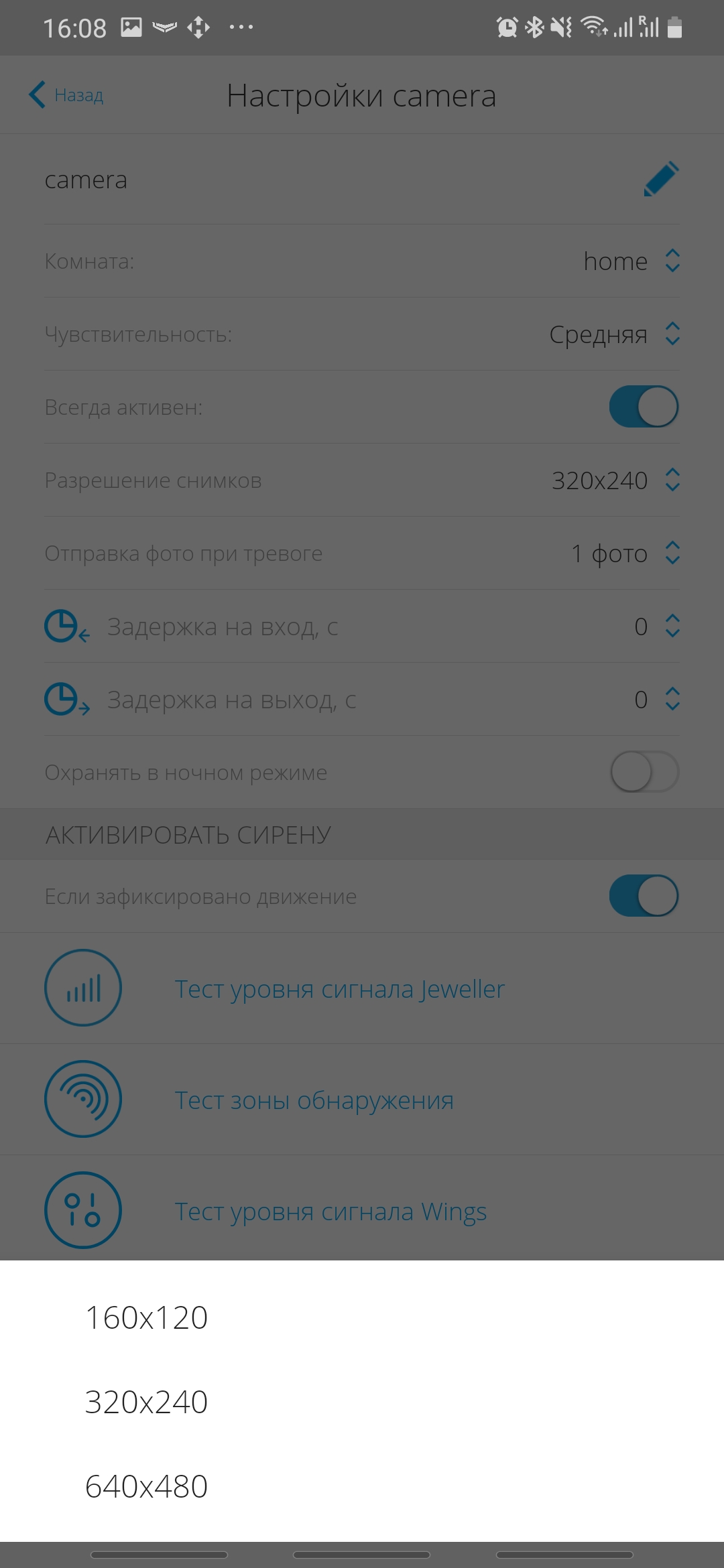Select the 160x120 resolution option

[x=146, y=1317]
